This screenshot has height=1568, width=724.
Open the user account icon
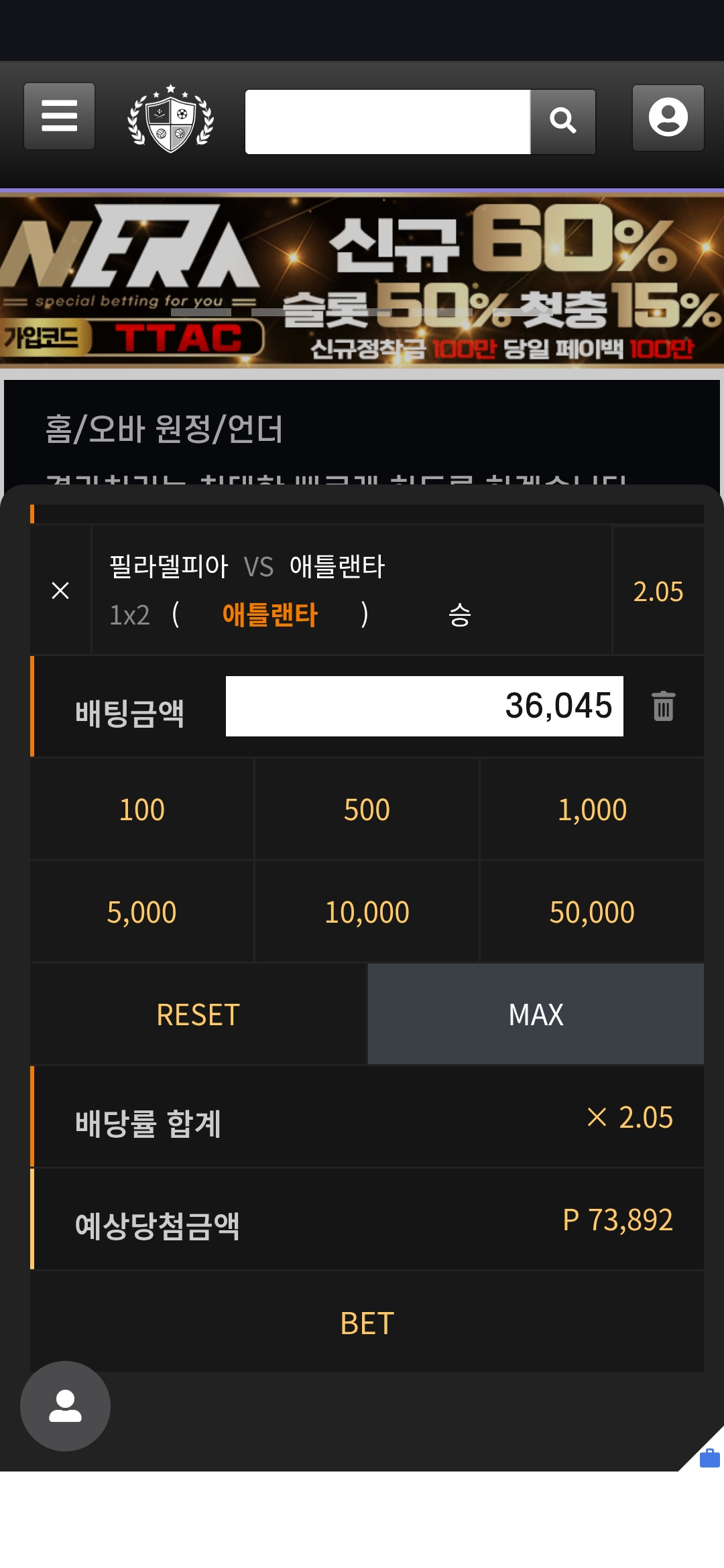point(668,117)
